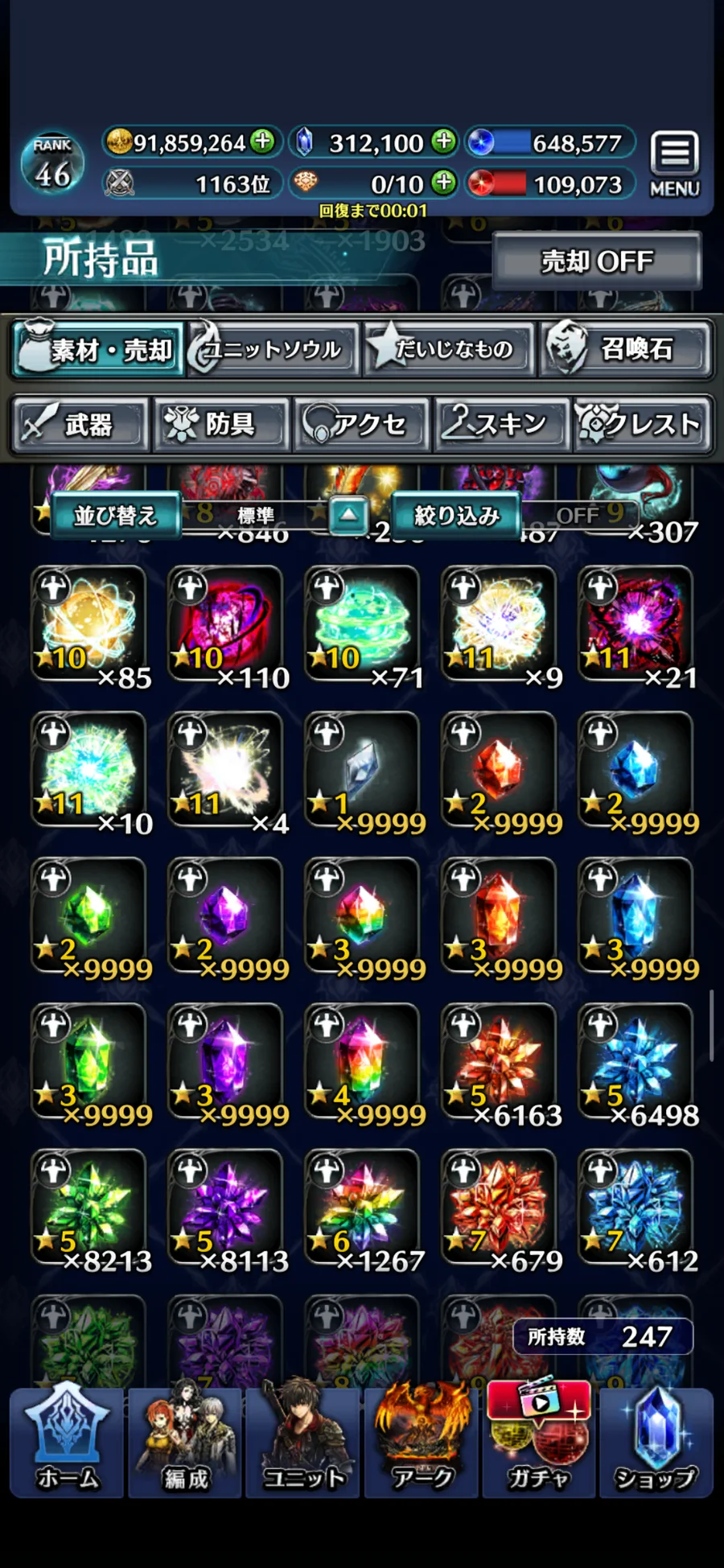Open the ガチャ gacha screen
This screenshot has width=724, height=1568.
click(538, 1442)
